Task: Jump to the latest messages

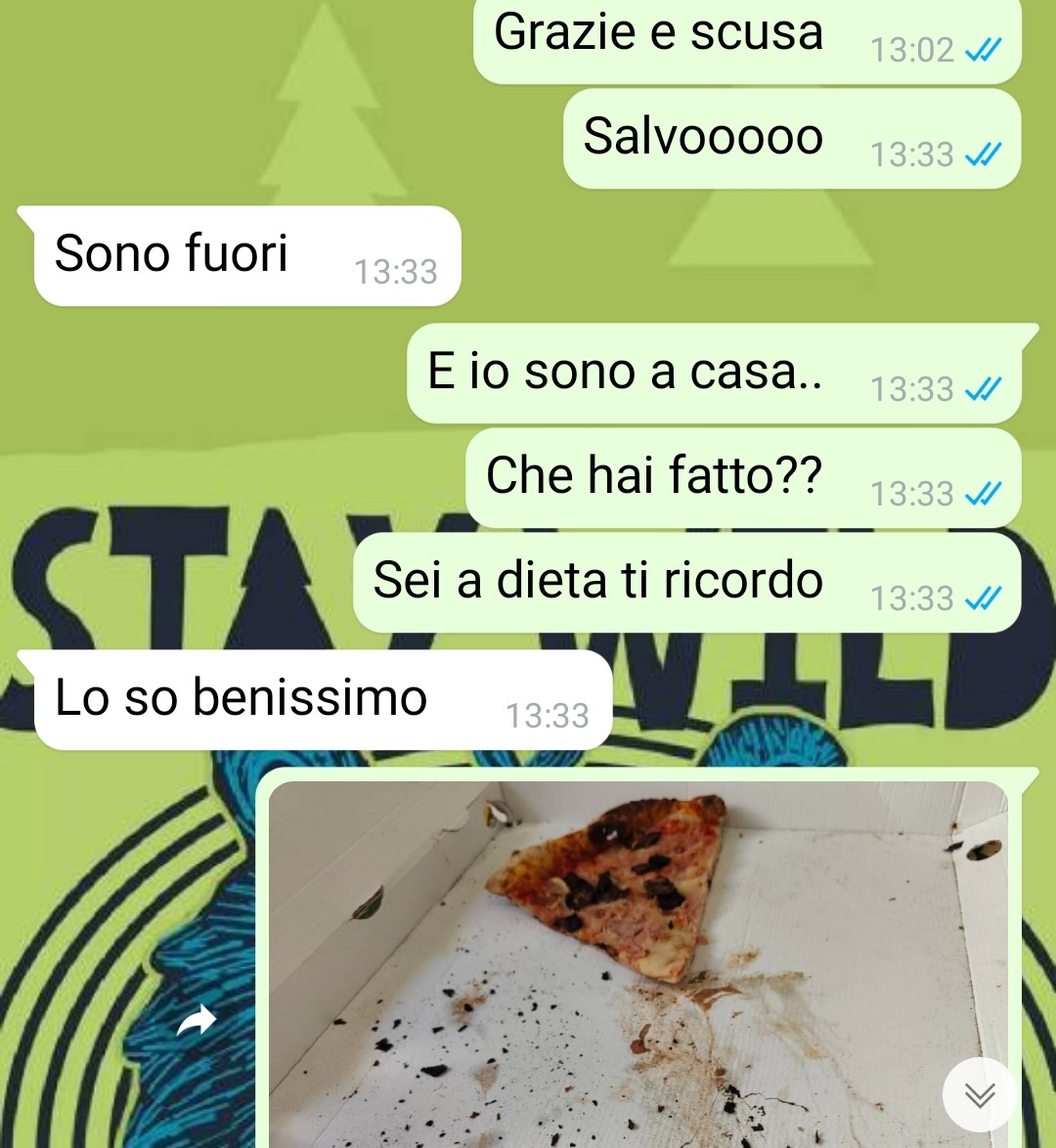Action: click(980, 1095)
